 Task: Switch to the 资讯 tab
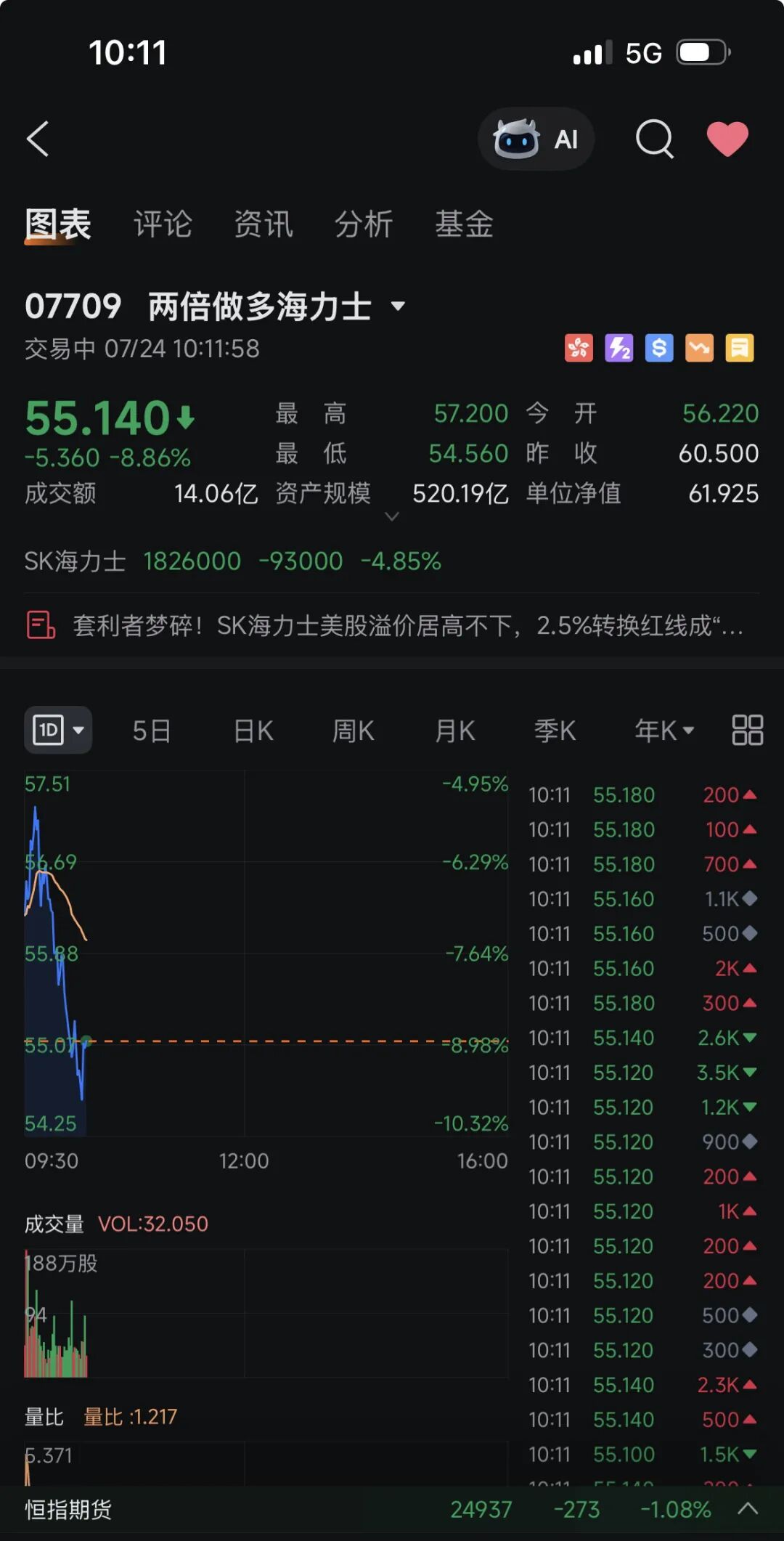[264, 224]
